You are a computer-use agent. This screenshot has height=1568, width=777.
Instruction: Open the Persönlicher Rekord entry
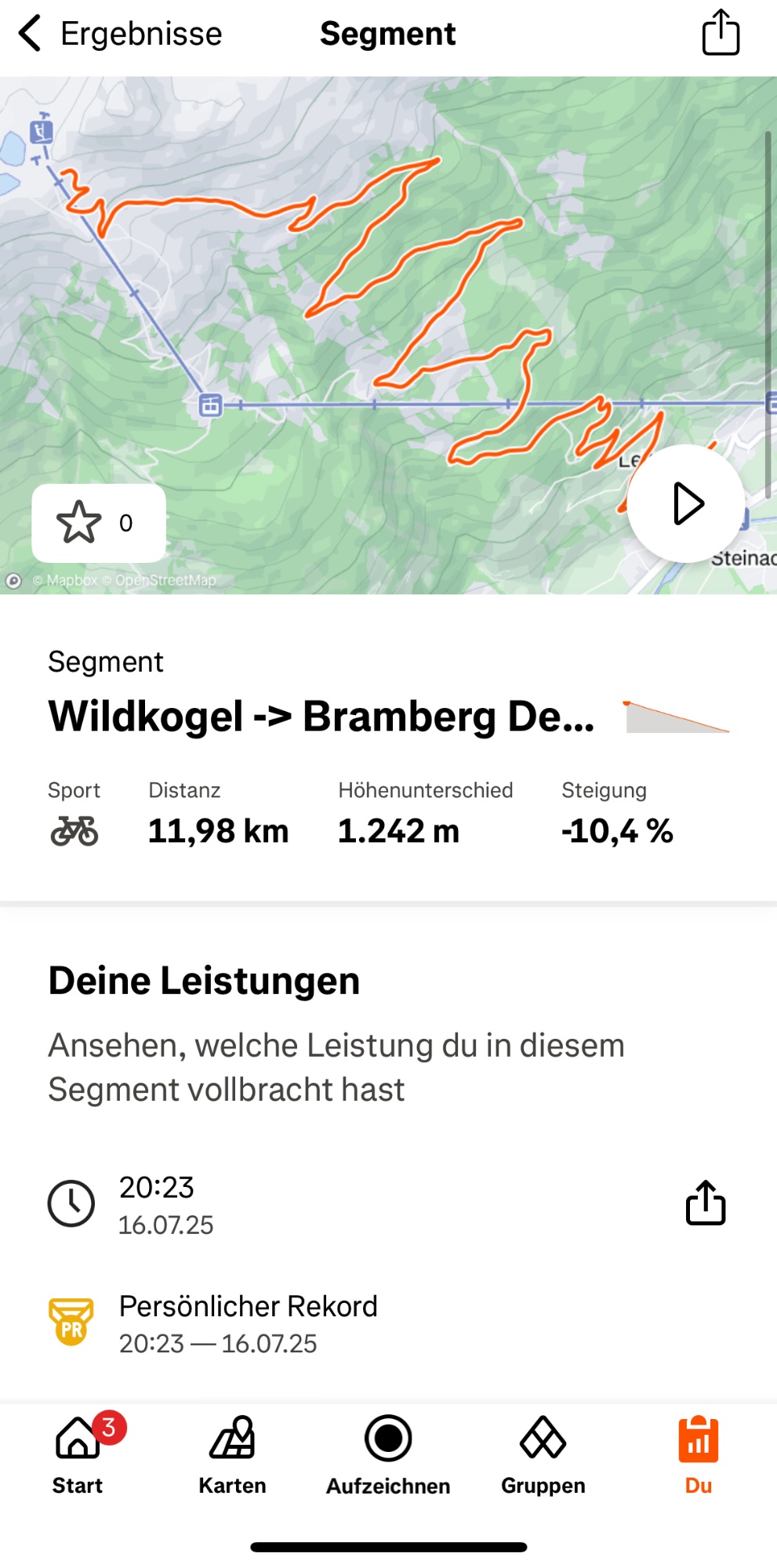point(248,1323)
